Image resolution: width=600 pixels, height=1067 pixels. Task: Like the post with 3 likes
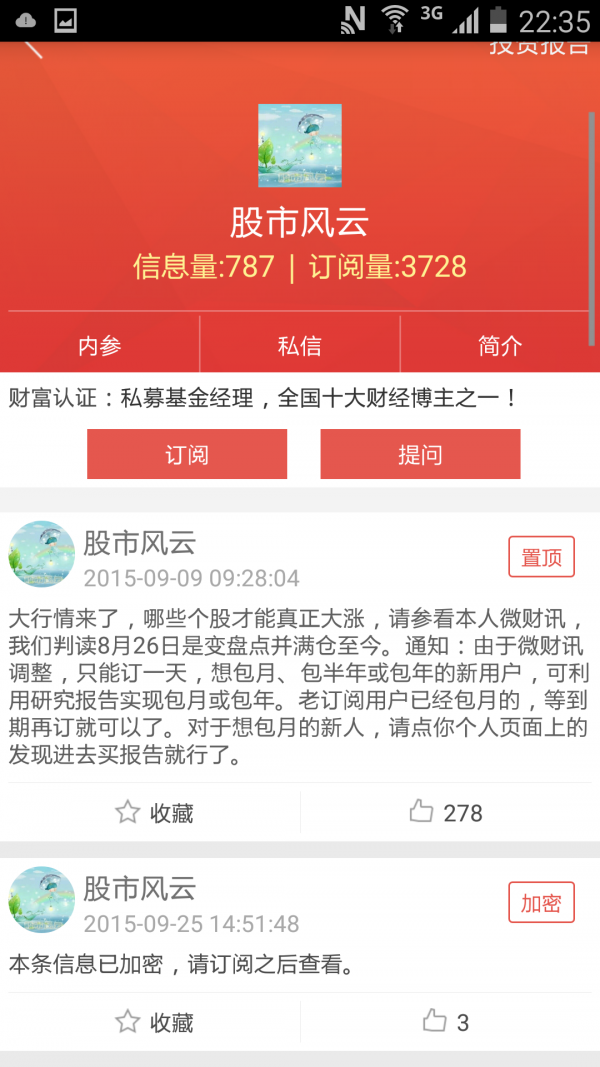pyautogui.click(x=446, y=1022)
